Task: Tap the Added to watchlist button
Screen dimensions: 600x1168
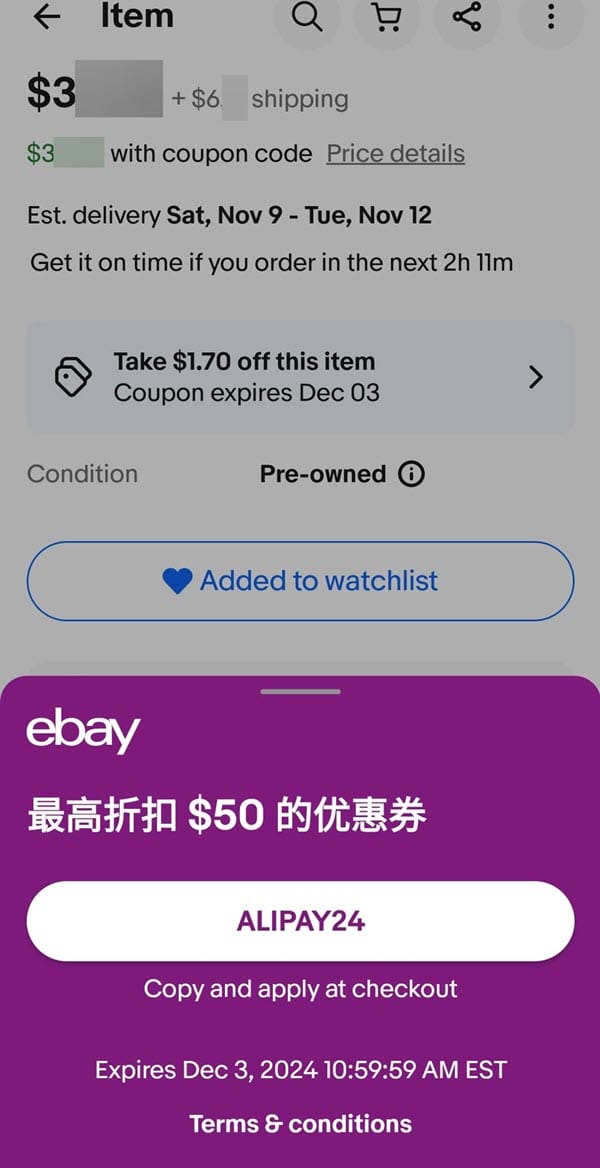Action: tap(300, 581)
